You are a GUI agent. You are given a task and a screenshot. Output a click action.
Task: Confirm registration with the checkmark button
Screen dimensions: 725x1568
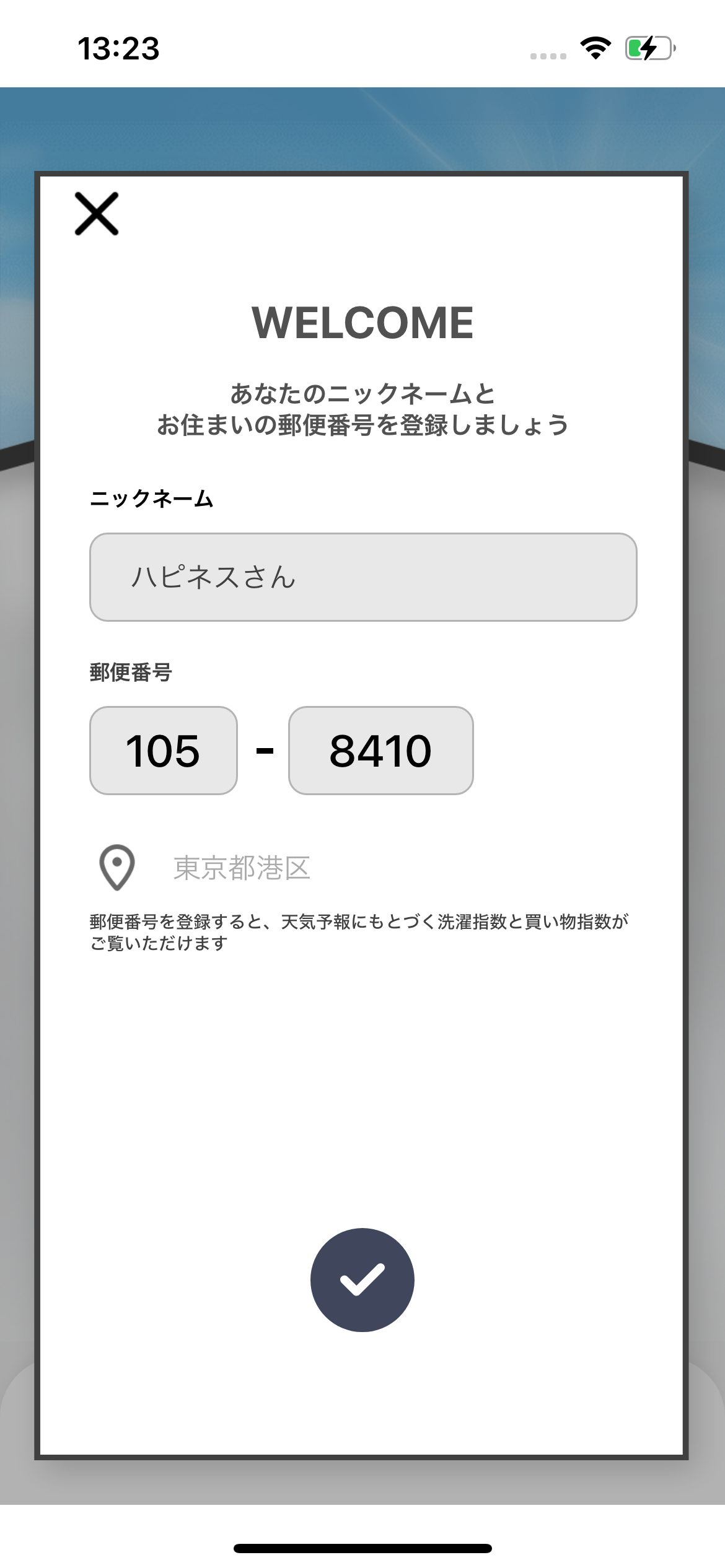tap(362, 1280)
